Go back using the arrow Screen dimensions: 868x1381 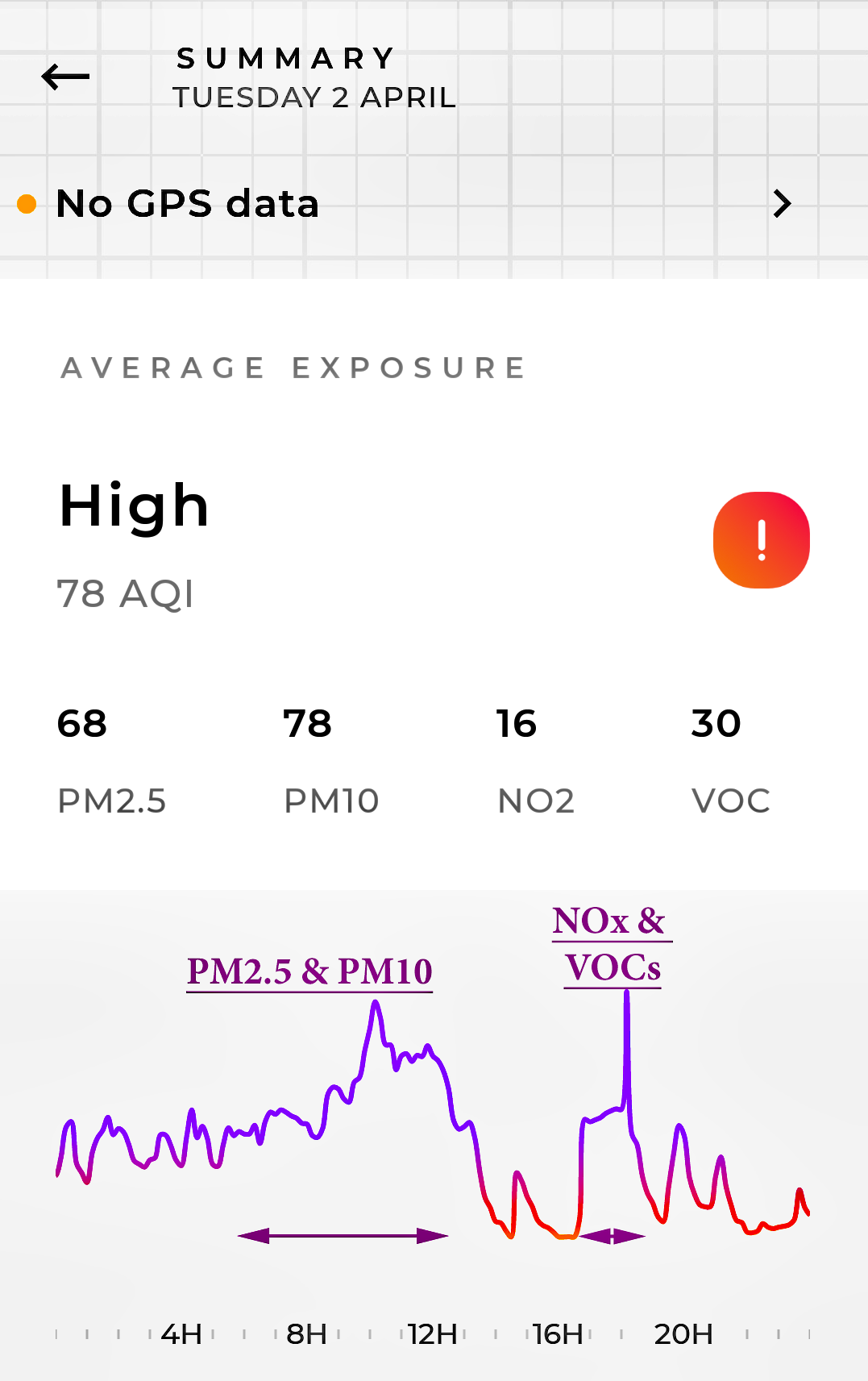65,77
